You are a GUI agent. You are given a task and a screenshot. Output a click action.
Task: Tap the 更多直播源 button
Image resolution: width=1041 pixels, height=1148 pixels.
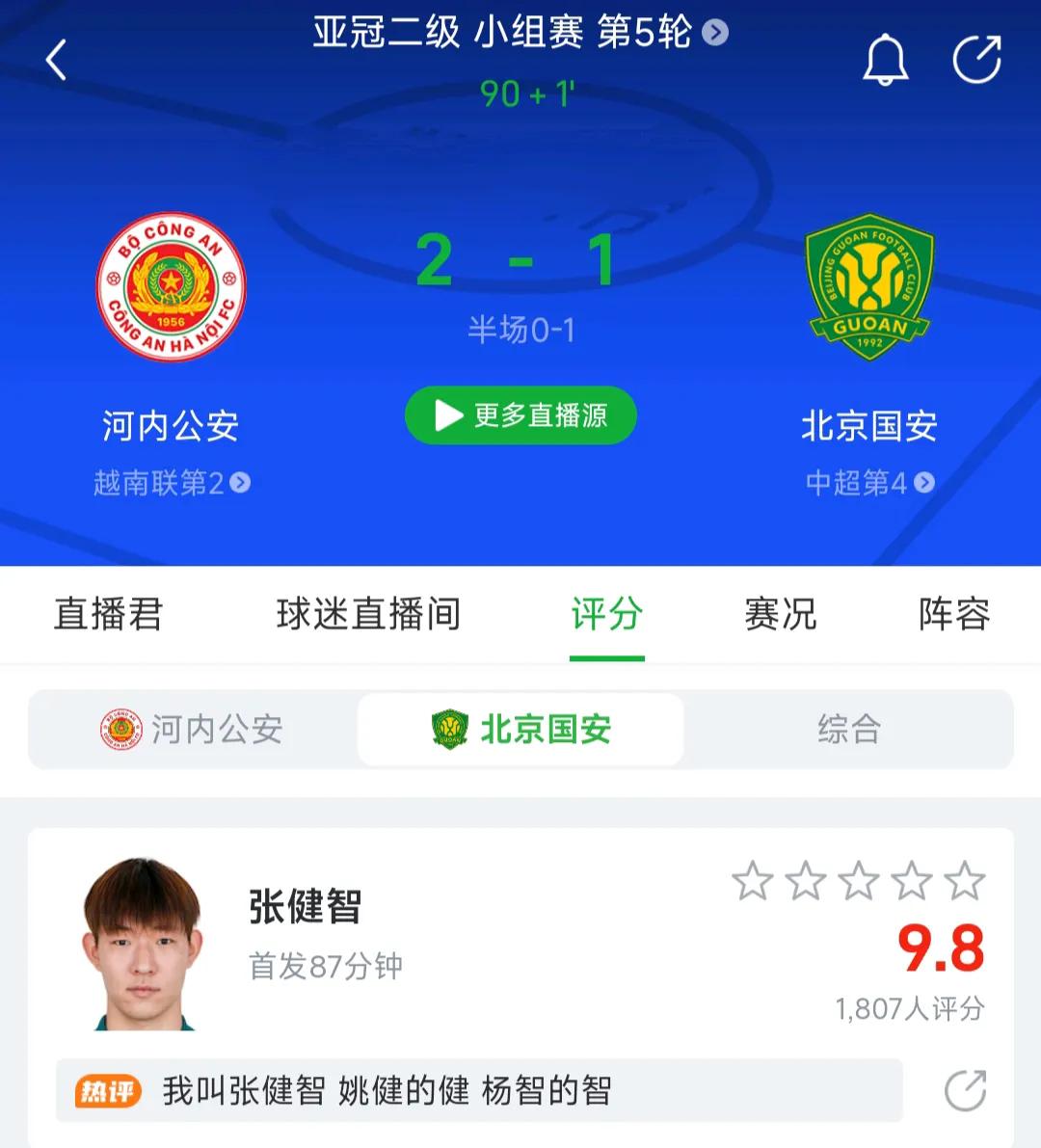pos(520,415)
